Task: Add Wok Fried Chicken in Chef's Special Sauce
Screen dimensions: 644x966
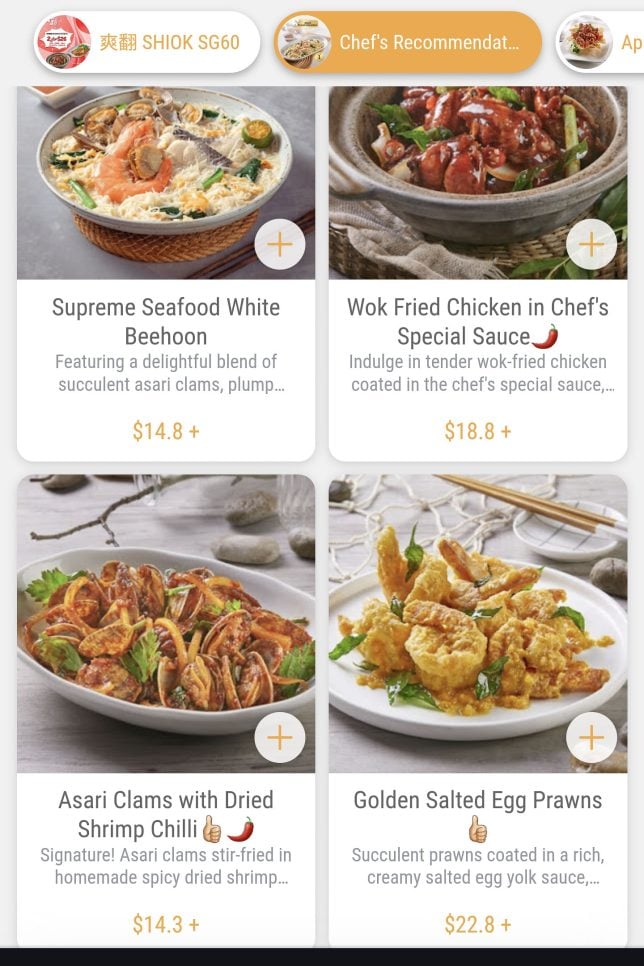Action: (x=591, y=244)
